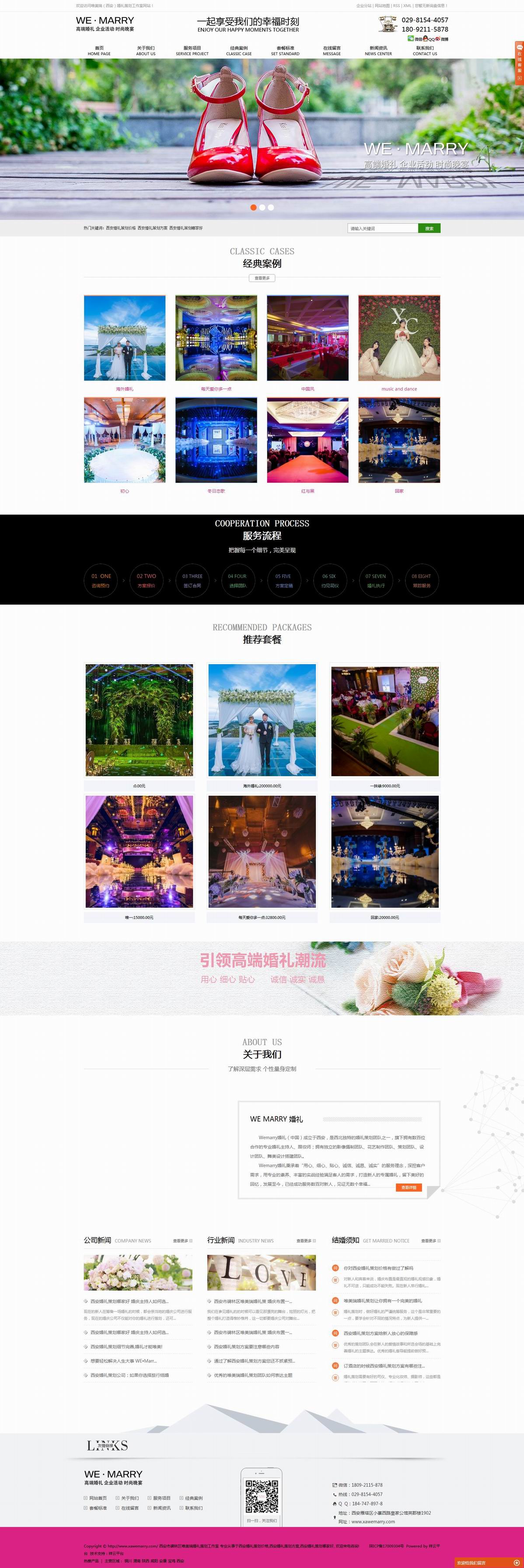
Task: Go to 服务项目 SERVICE PROJECT page
Action: coord(192,50)
